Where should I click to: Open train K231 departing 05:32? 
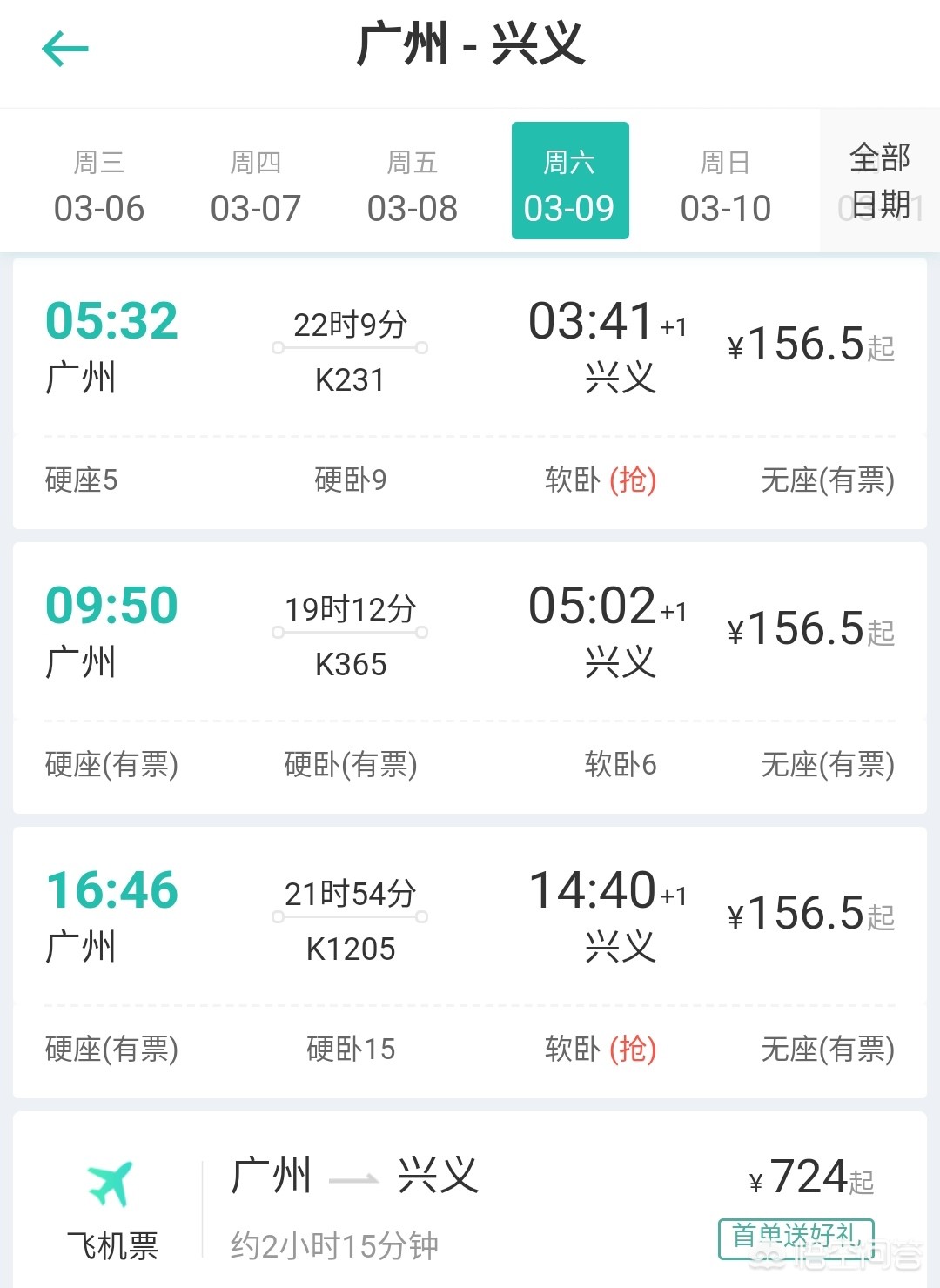tap(469, 348)
